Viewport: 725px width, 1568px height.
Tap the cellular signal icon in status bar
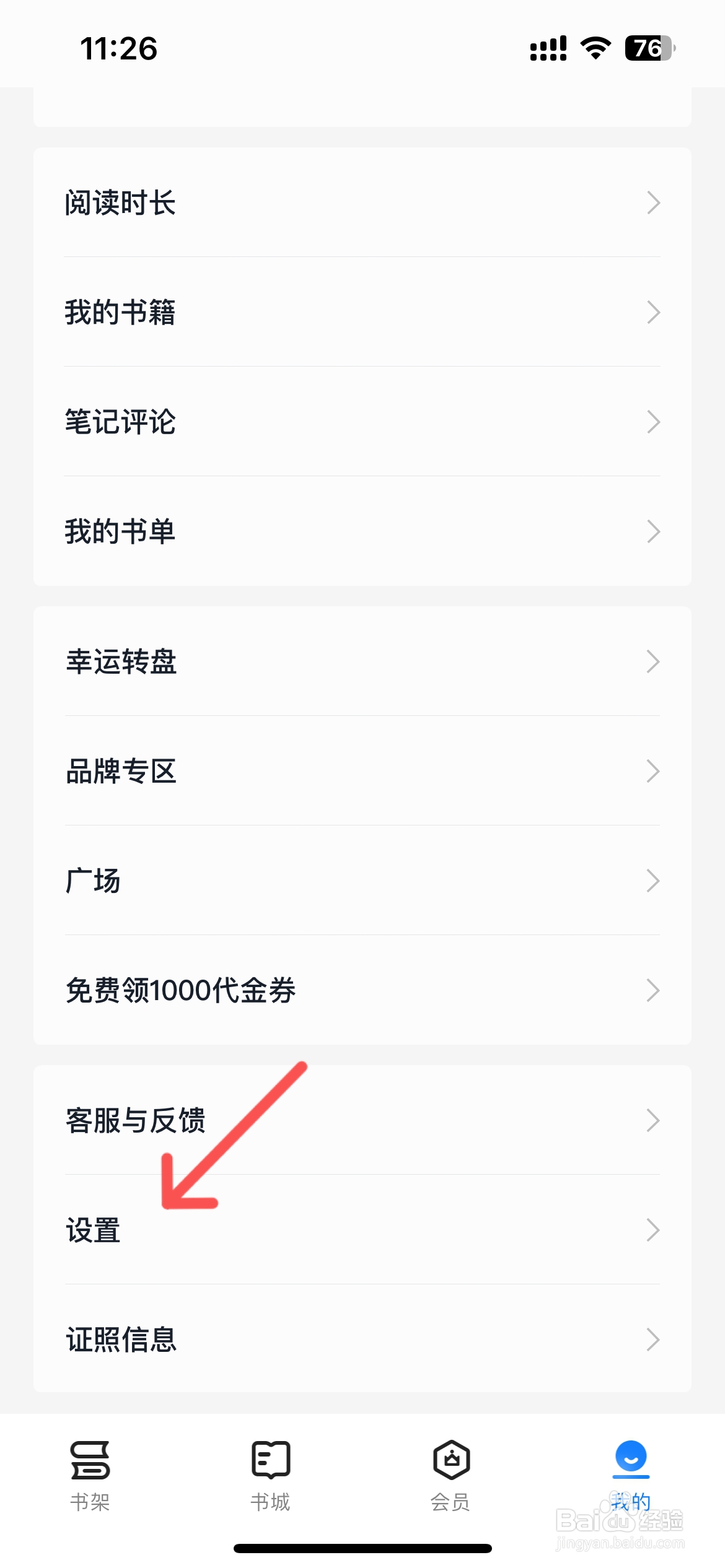pyautogui.click(x=547, y=48)
